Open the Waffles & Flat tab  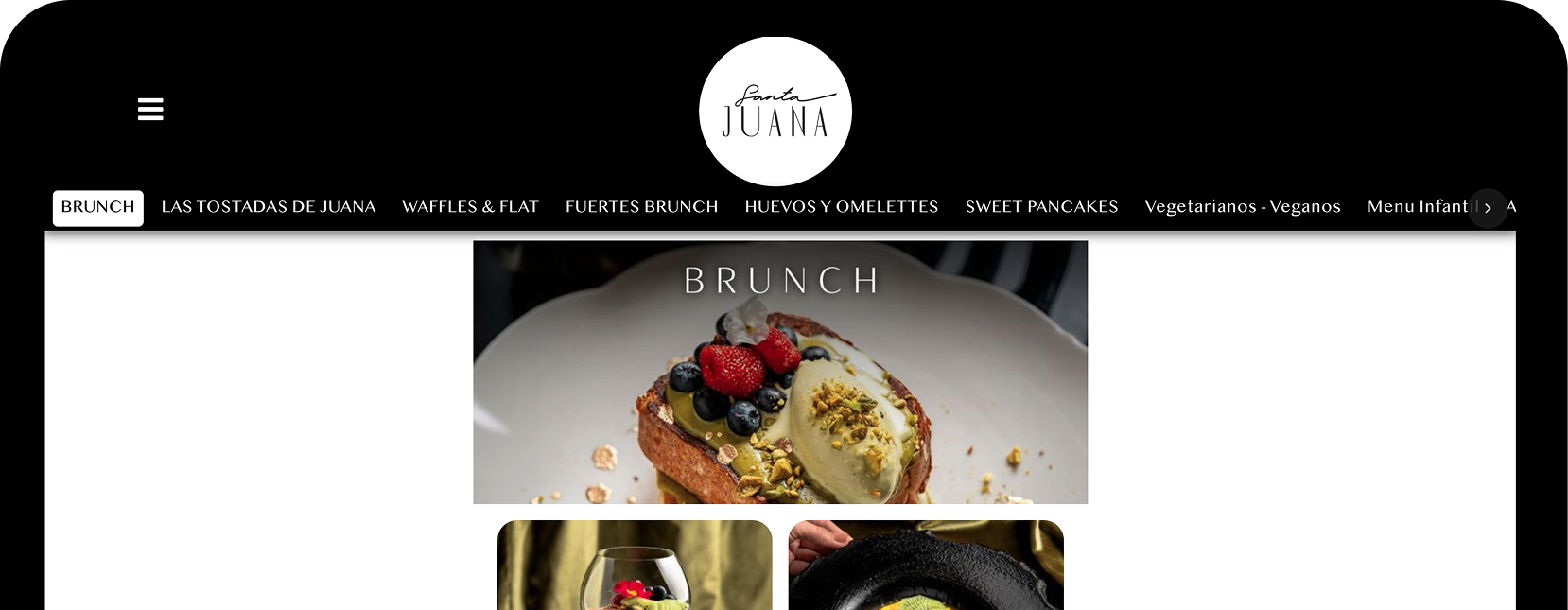click(470, 207)
